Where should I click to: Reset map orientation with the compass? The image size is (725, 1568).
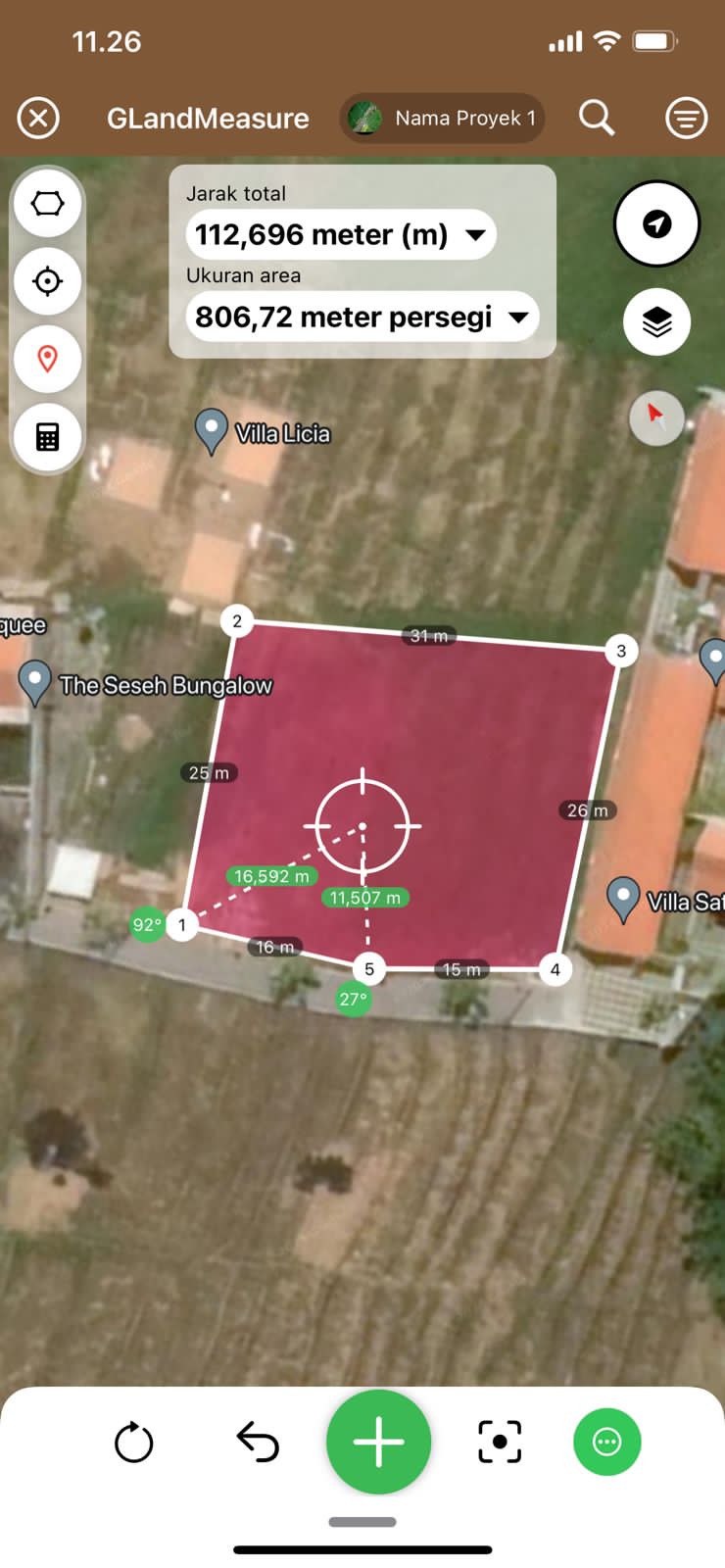(x=655, y=417)
